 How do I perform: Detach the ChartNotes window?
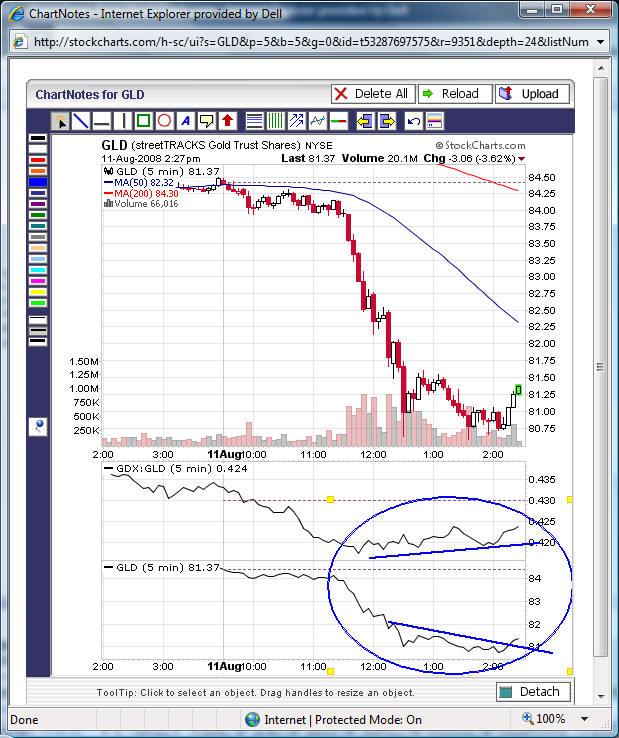(x=531, y=691)
